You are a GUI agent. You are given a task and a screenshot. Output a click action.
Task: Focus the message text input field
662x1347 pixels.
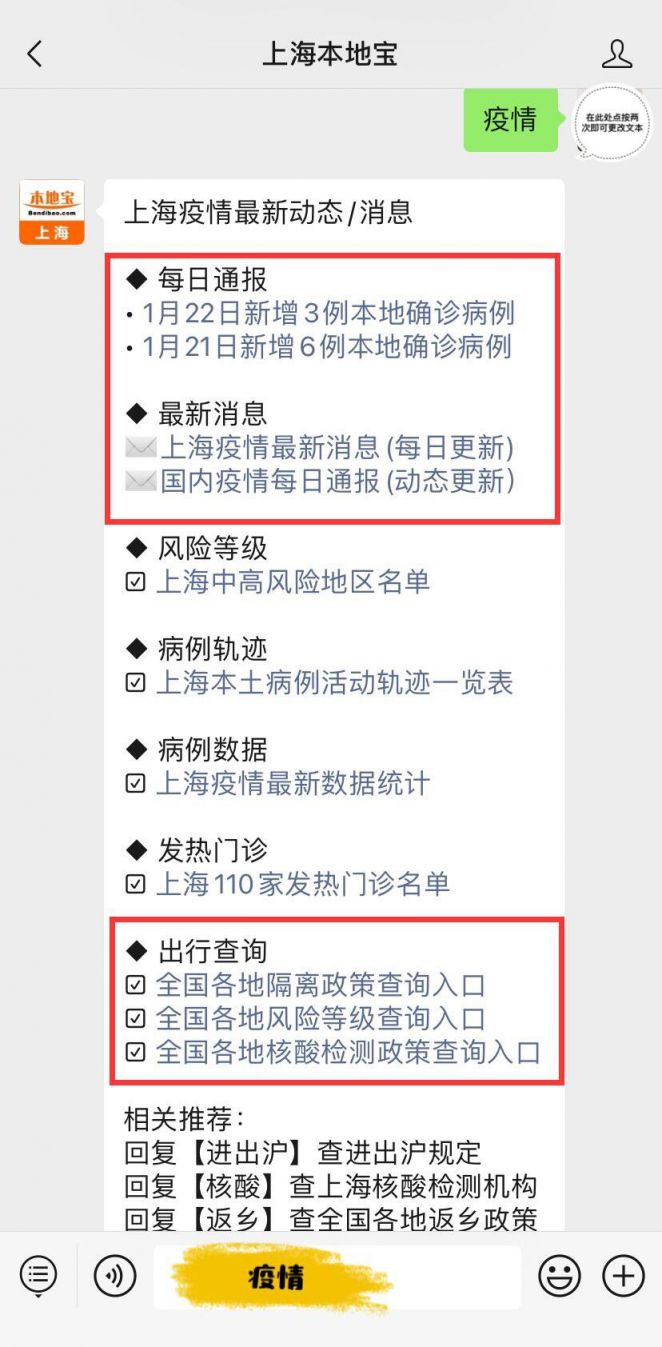337,1277
